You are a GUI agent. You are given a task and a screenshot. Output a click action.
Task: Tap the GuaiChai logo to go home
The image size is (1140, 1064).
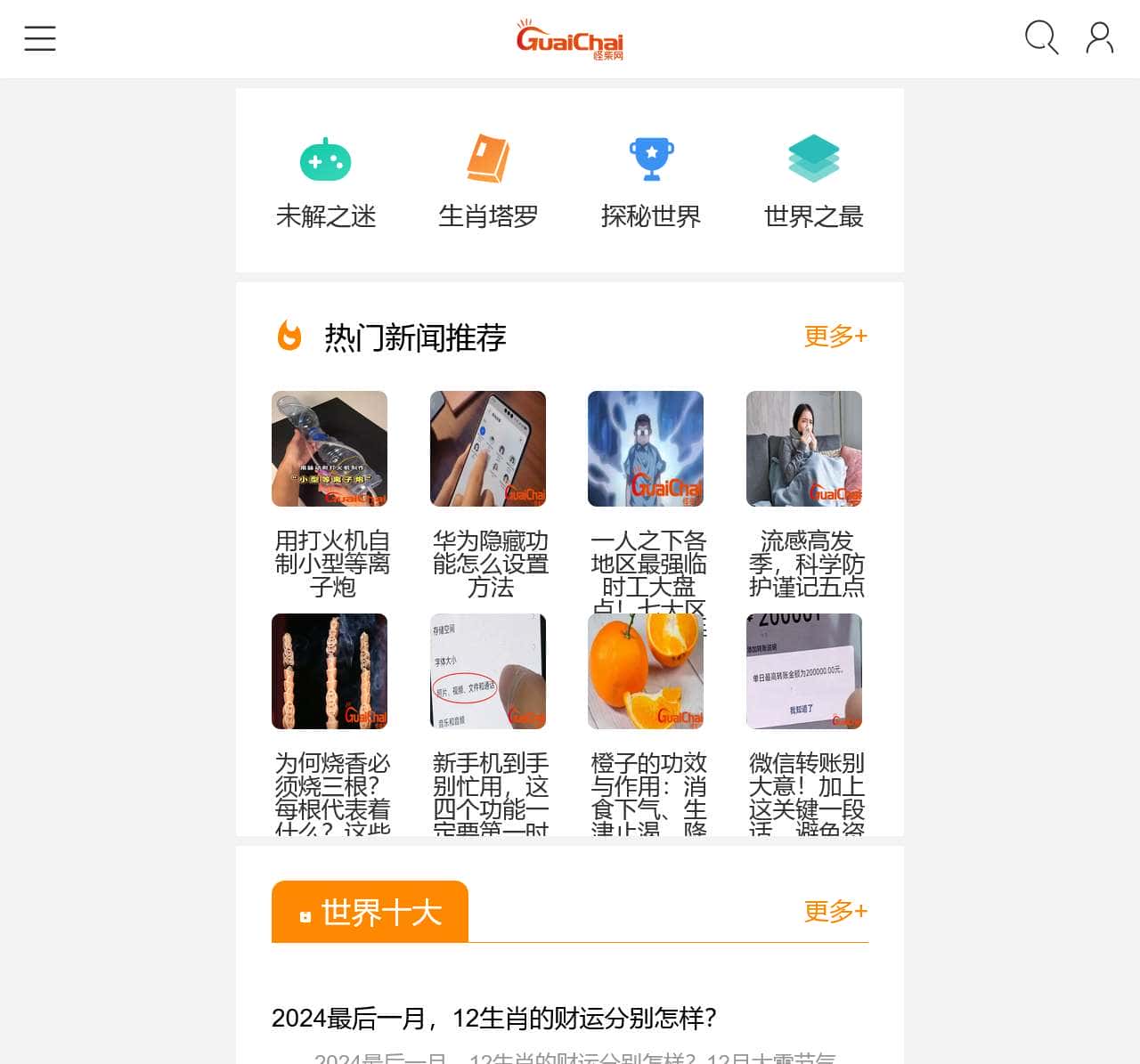[570, 40]
